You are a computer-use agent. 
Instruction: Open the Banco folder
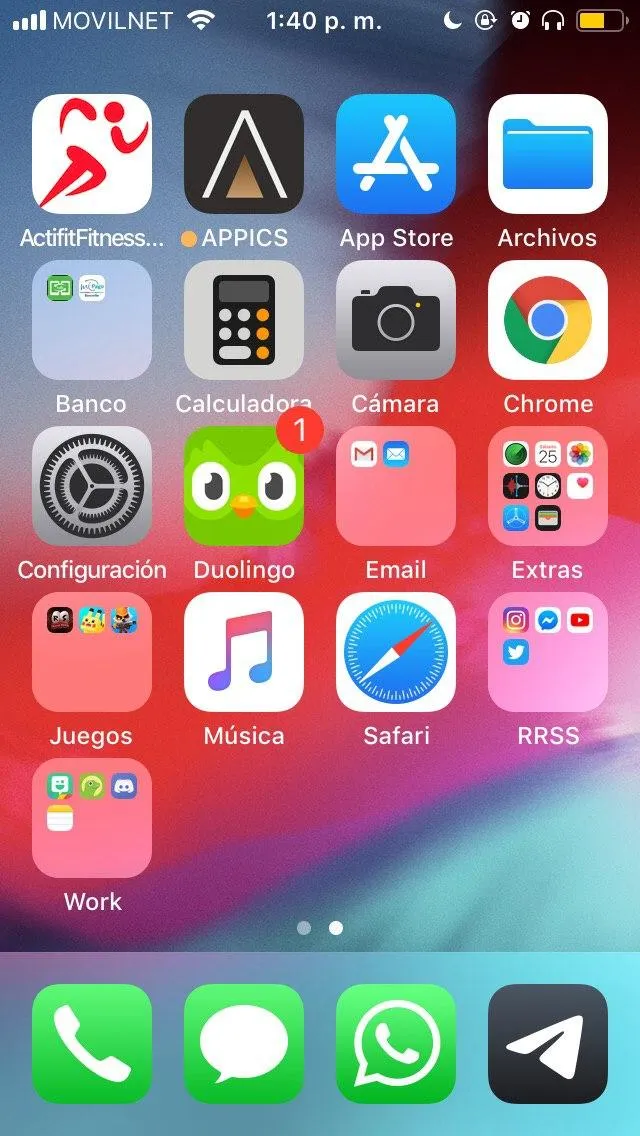pyautogui.click(x=92, y=320)
